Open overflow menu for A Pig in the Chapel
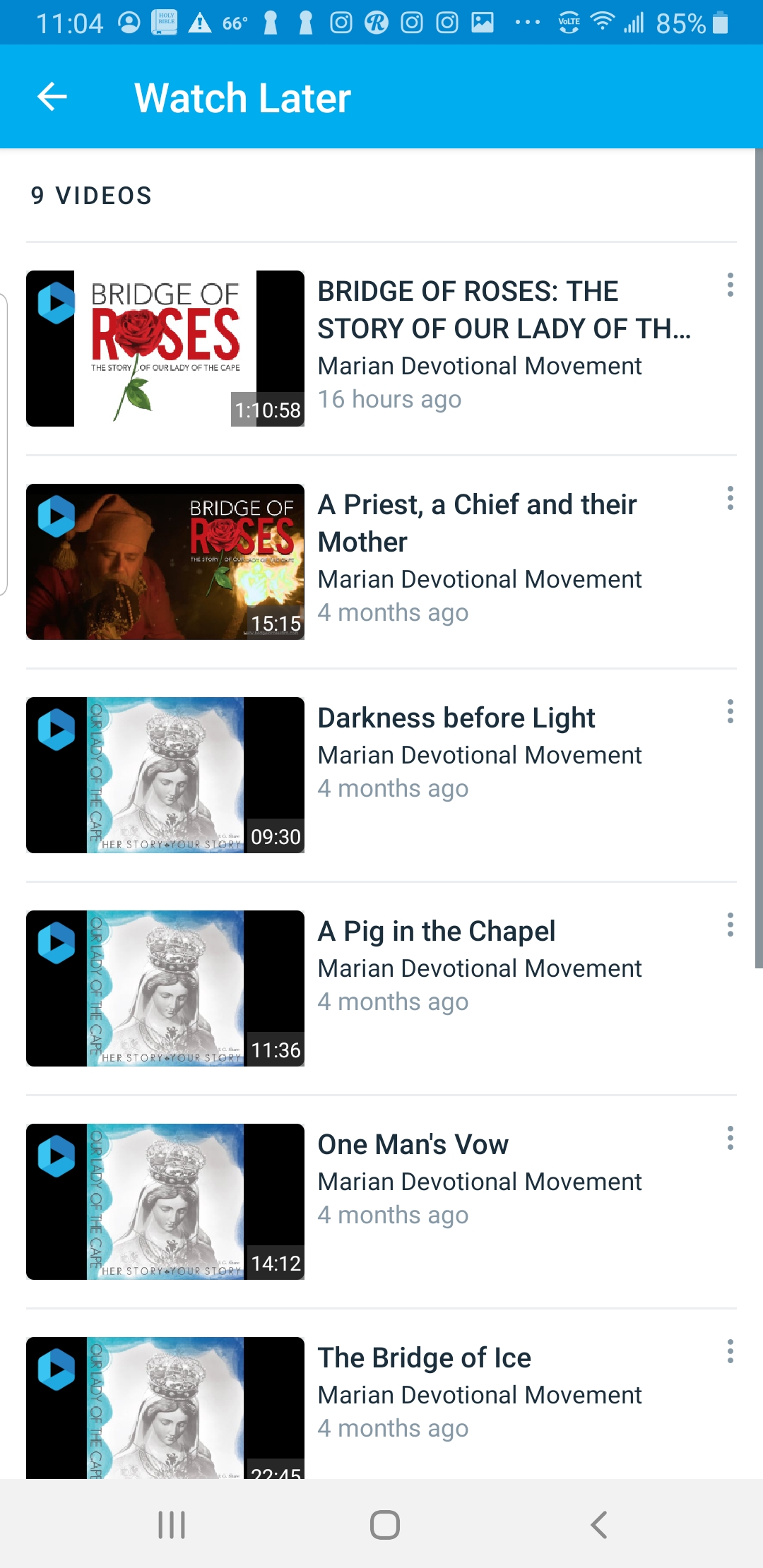 click(730, 925)
